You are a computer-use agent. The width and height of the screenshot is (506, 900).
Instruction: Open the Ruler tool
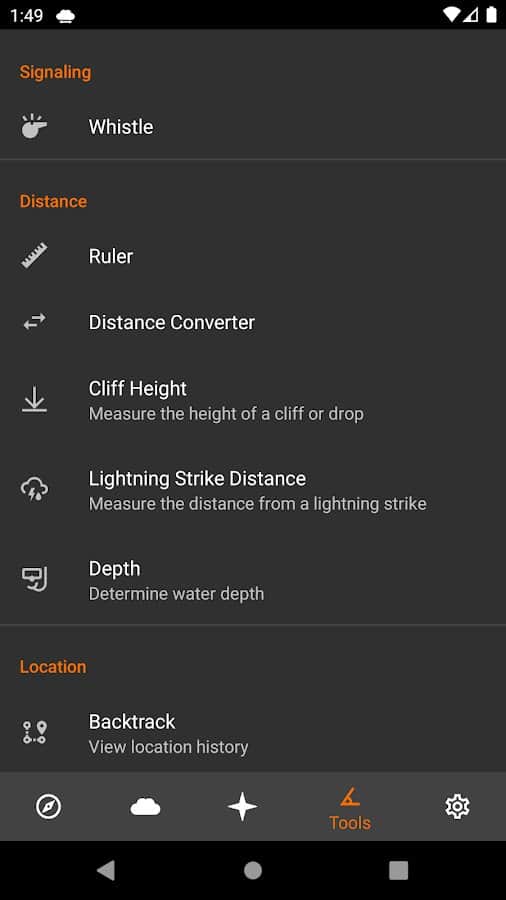tap(253, 256)
